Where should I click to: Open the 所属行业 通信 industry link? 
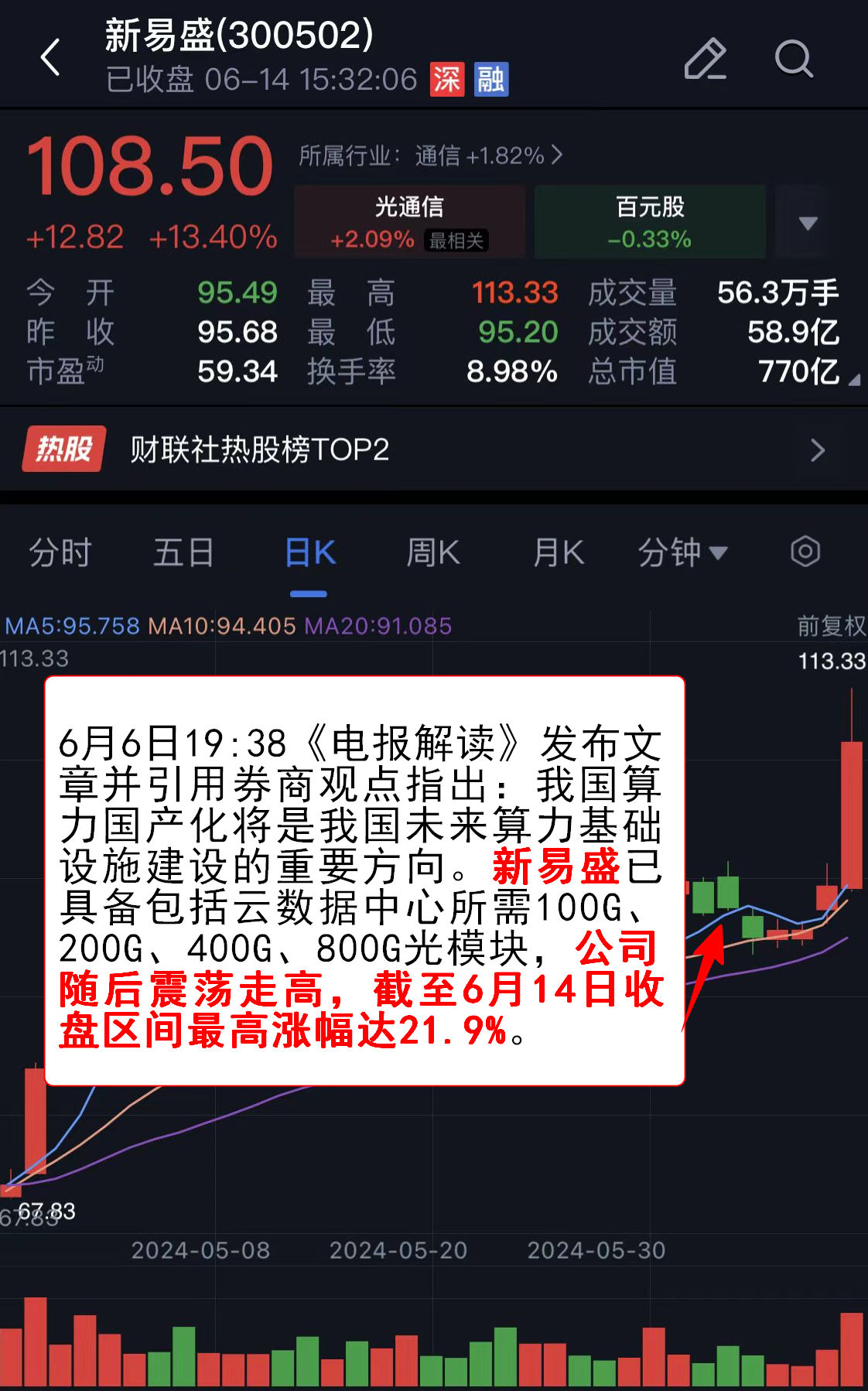click(430, 156)
